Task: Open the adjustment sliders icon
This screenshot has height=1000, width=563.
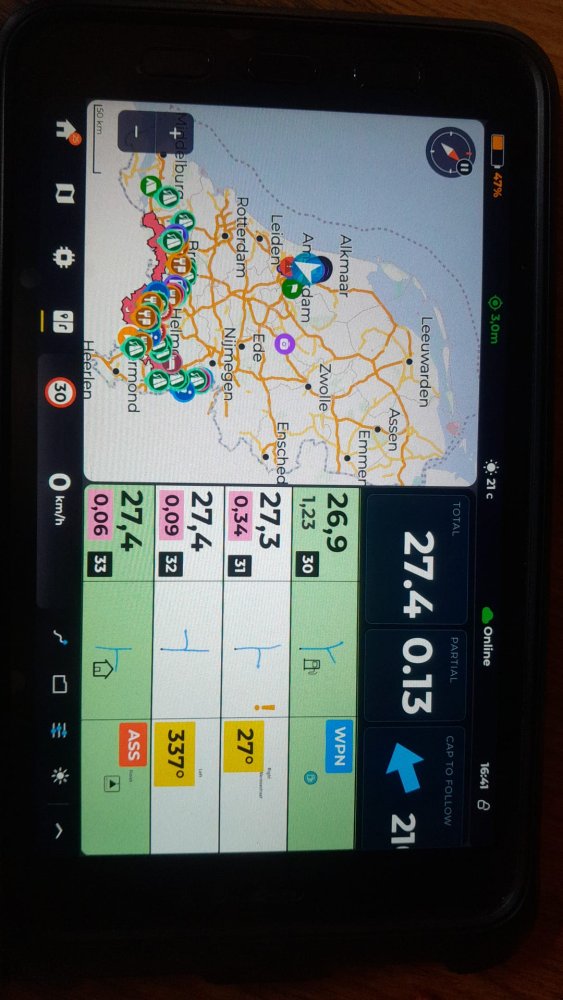Action: (60, 731)
